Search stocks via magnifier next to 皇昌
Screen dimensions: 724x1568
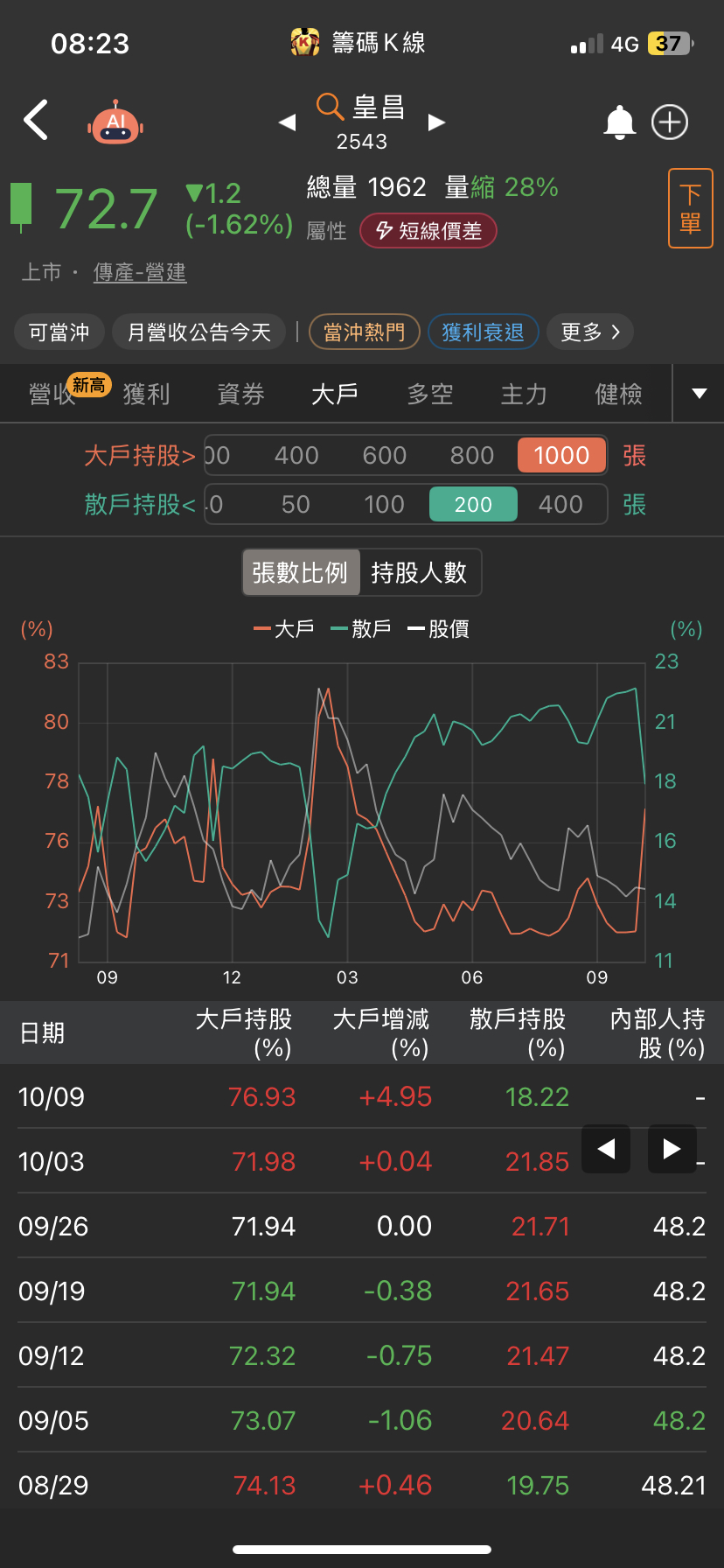tap(330, 107)
